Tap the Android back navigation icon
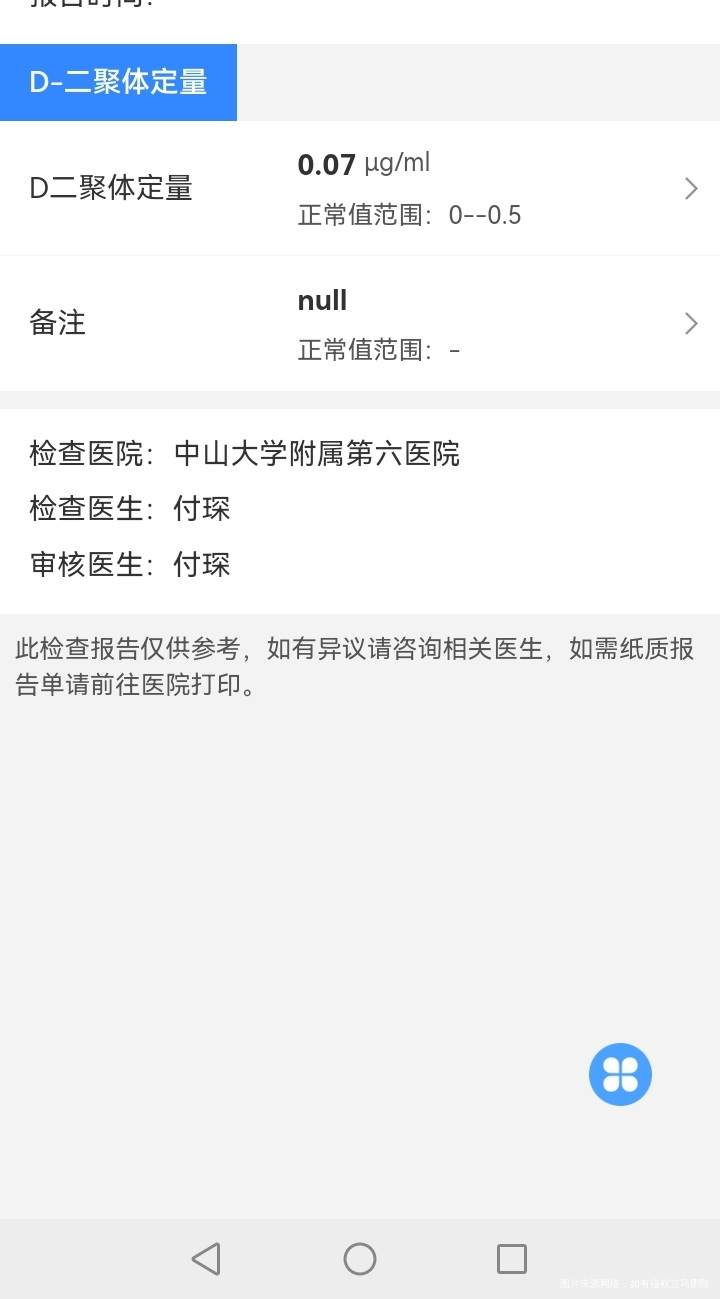 (x=206, y=1258)
